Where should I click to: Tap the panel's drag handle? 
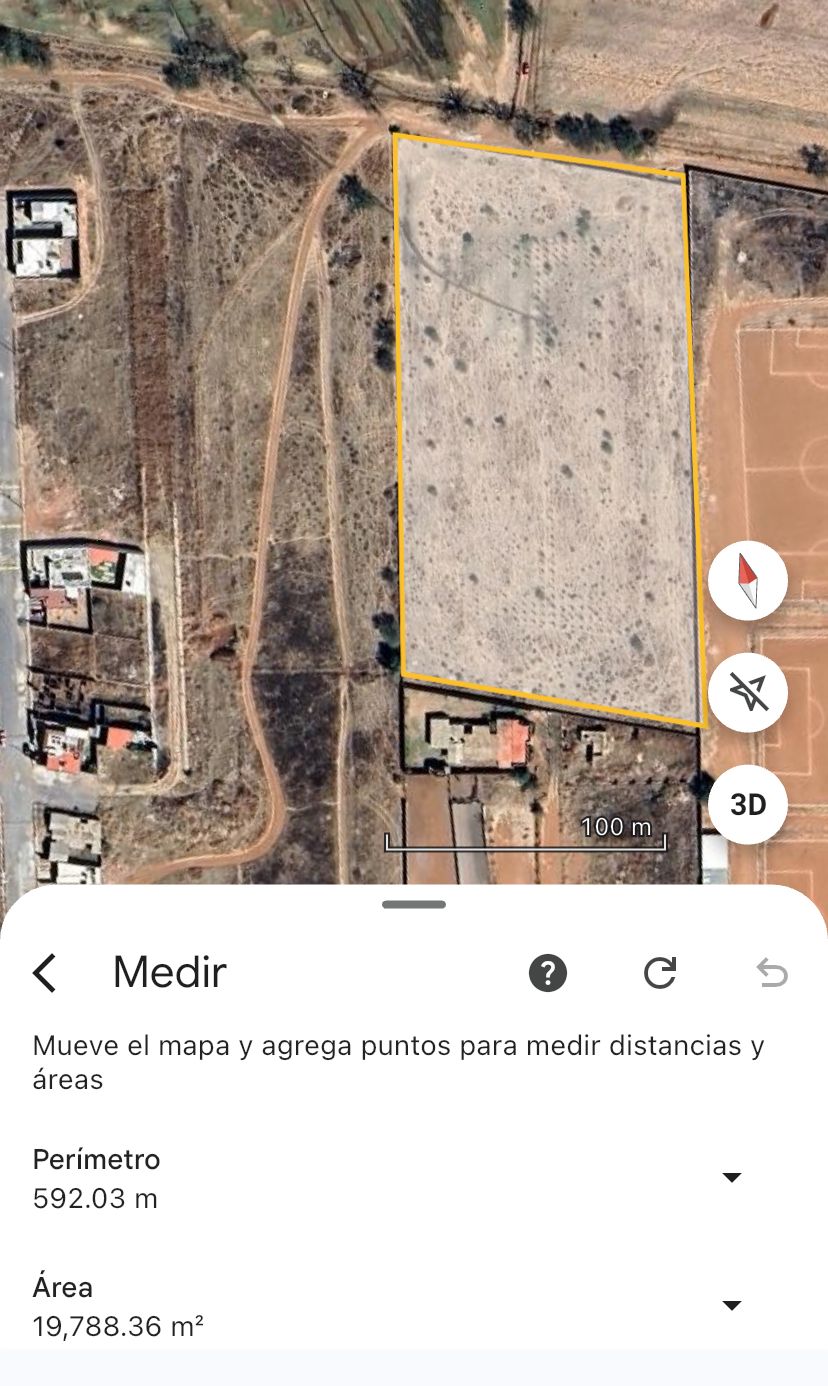coord(414,904)
